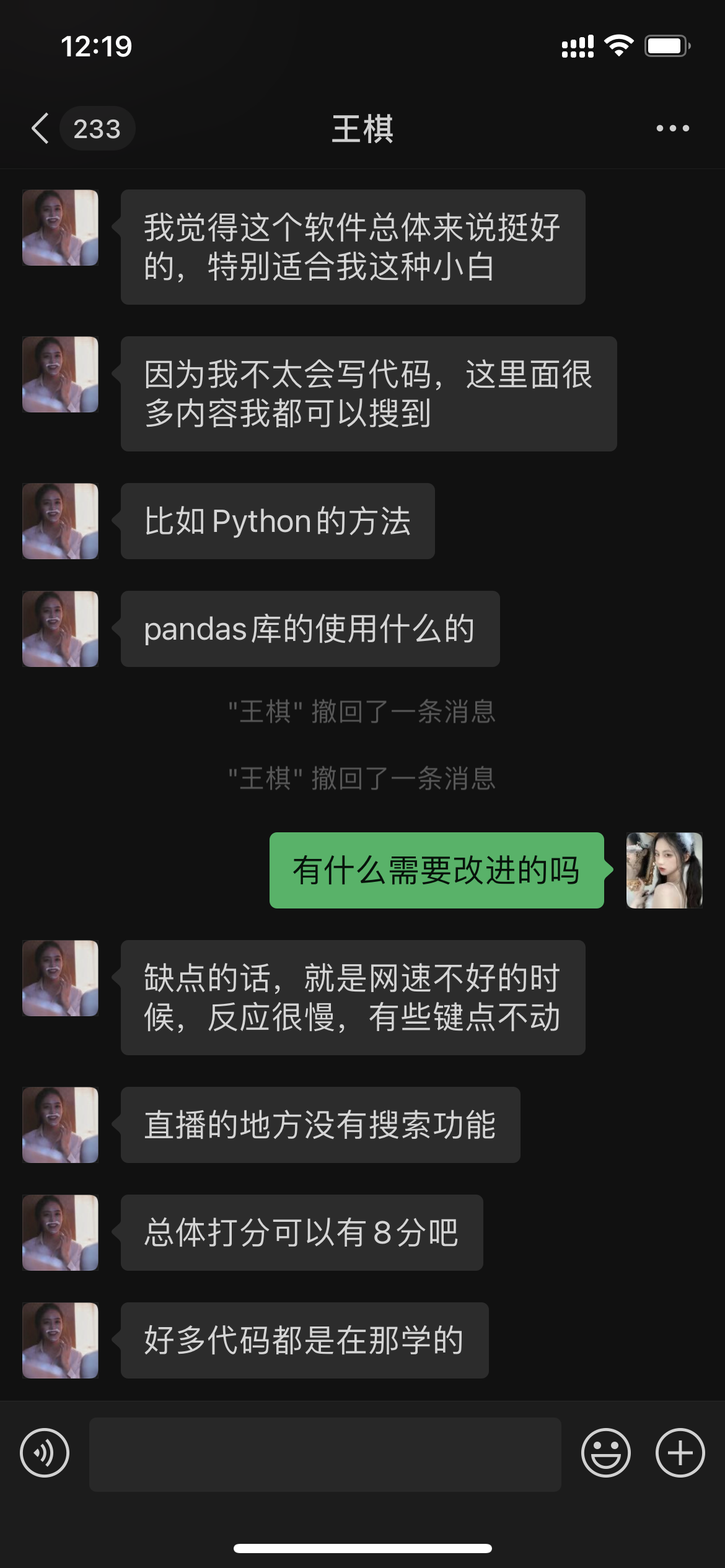Screen dimensions: 725x1568
Task: Tap the unread badge showing 233
Action: pyautogui.click(x=98, y=128)
